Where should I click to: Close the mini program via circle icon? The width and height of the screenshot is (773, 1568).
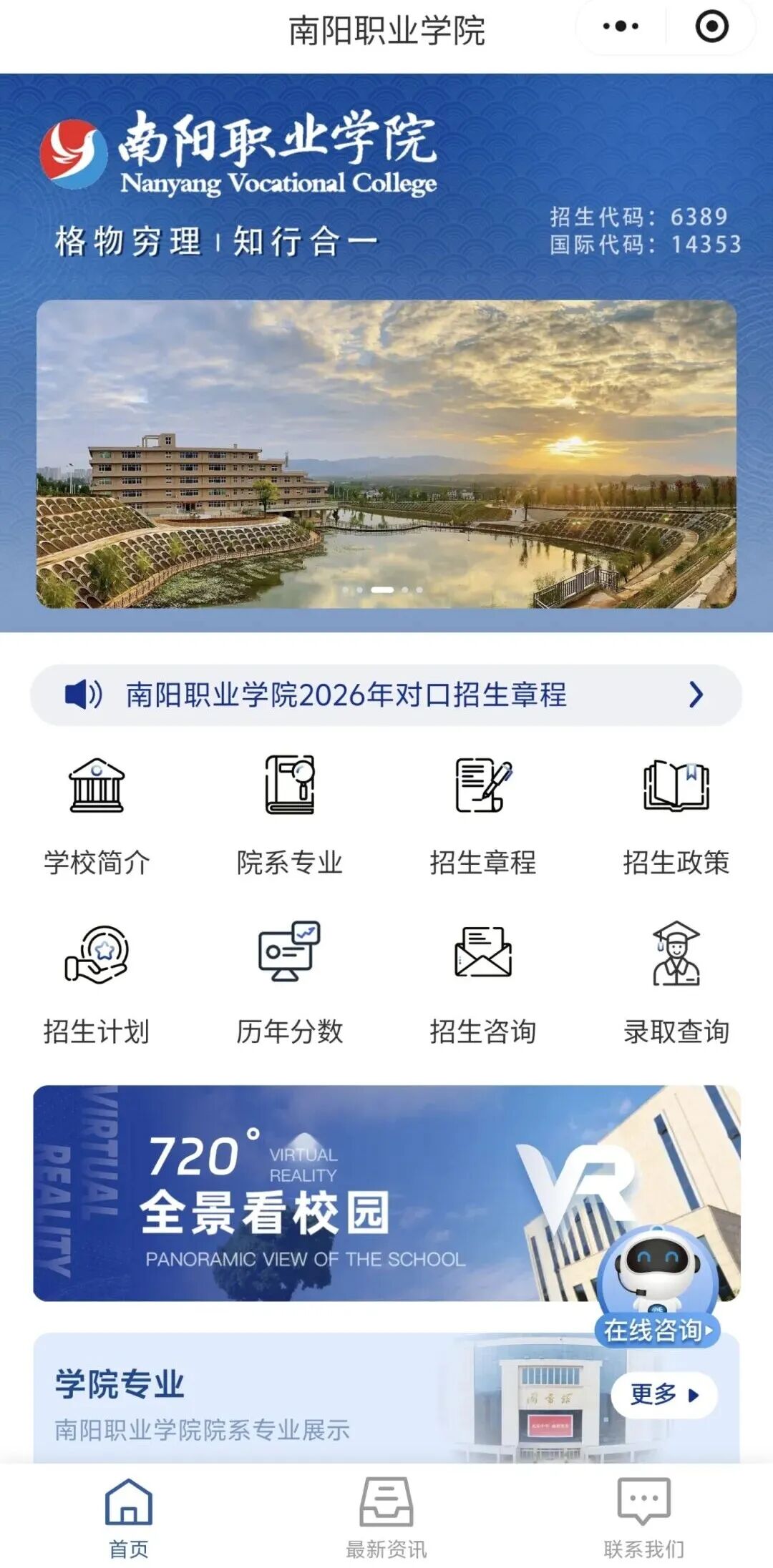711,27
